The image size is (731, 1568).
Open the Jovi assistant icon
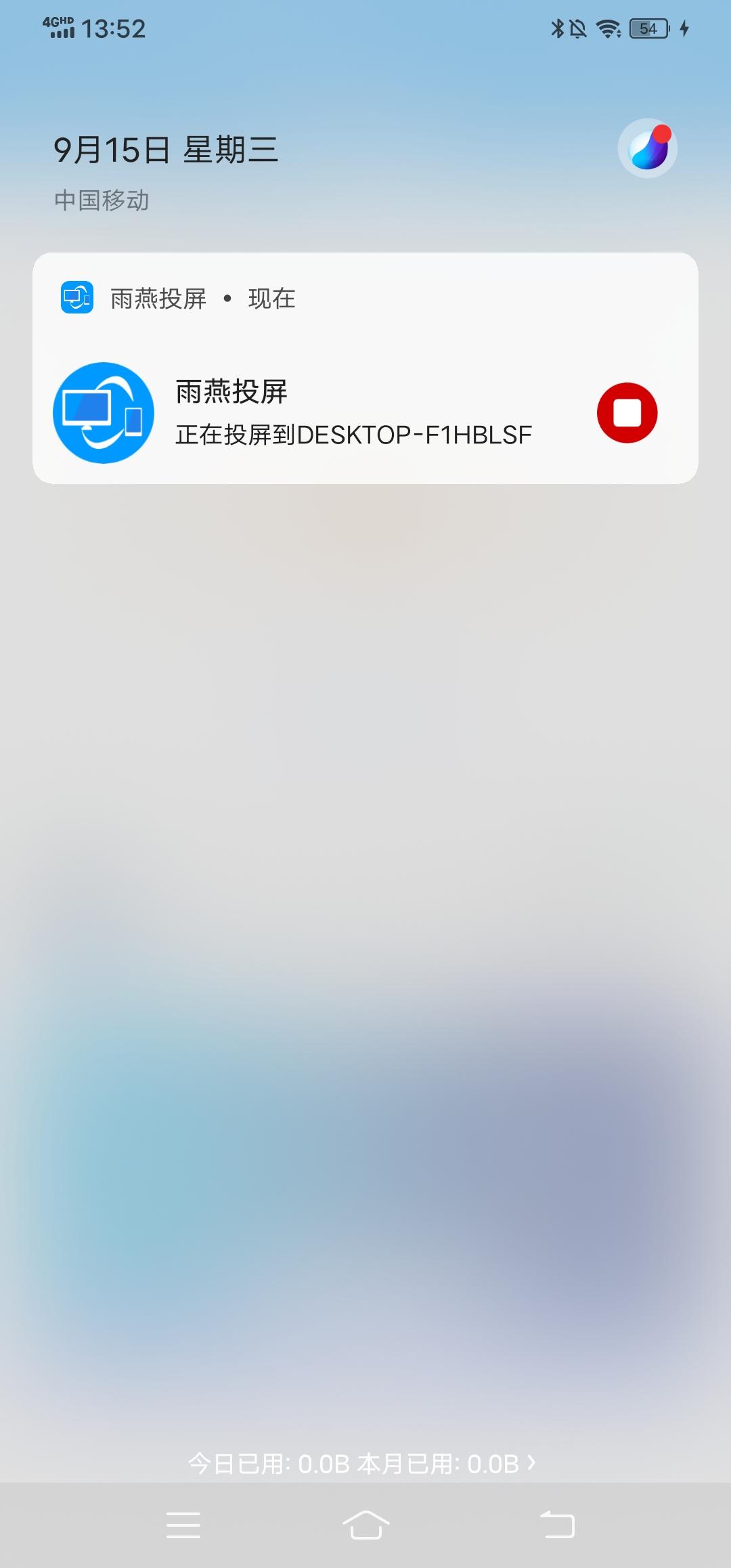648,148
